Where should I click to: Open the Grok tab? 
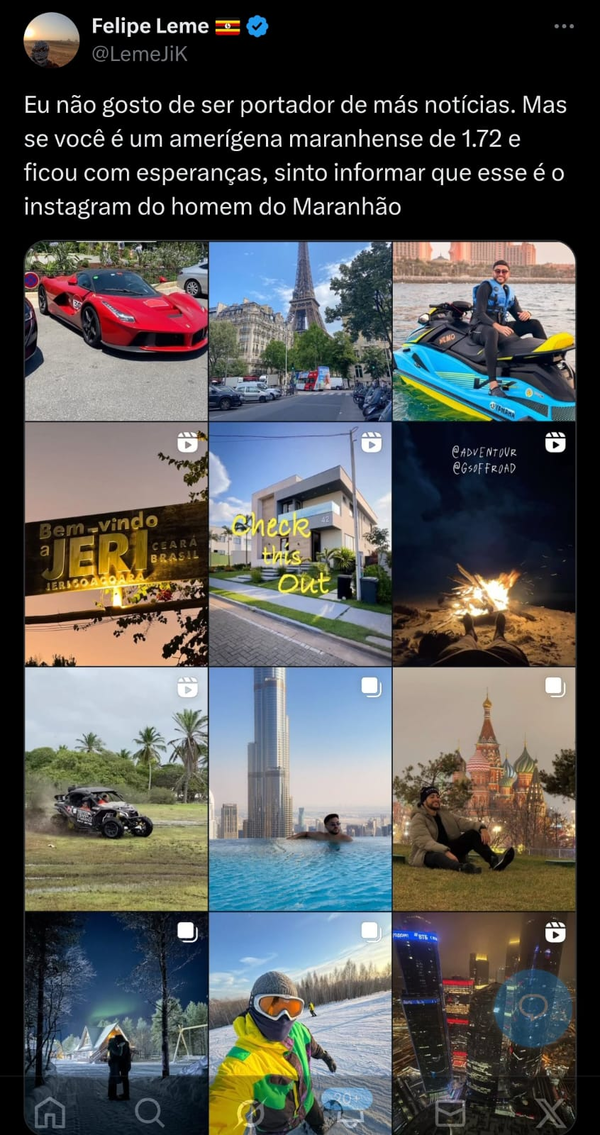pyautogui.click(x=251, y=1113)
